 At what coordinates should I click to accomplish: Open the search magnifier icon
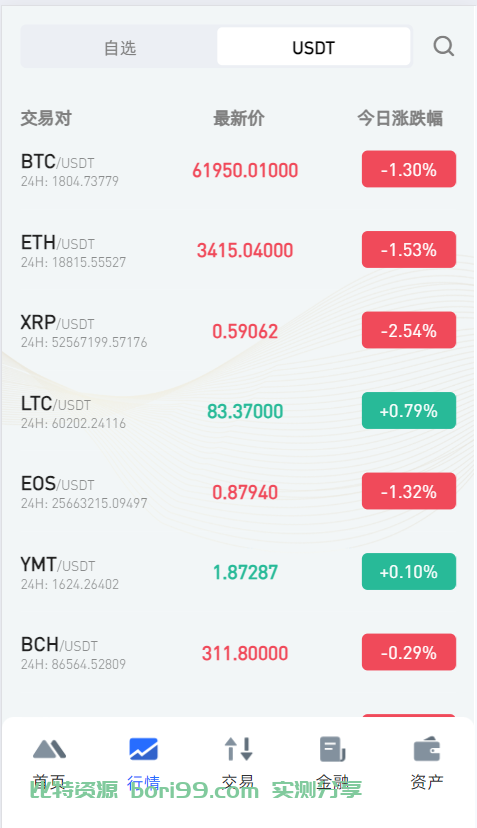tap(444, 46)
